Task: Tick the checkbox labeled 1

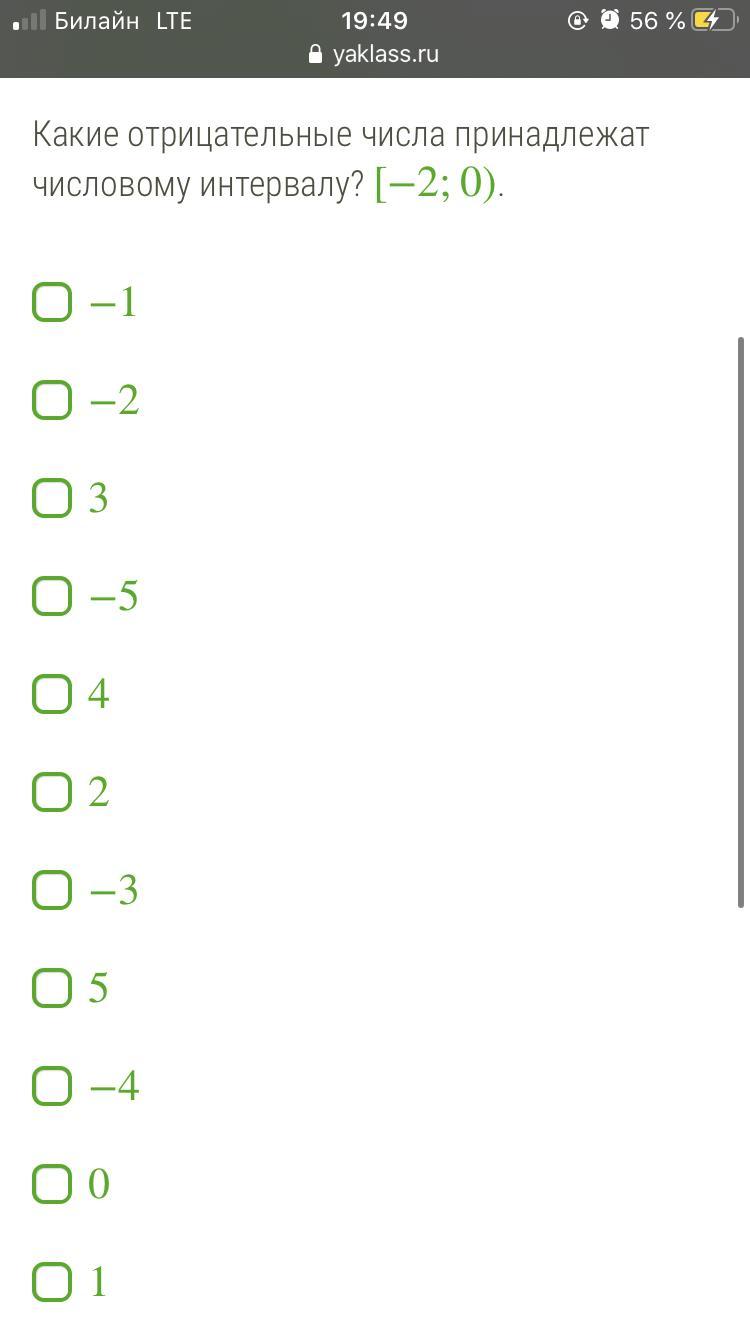Action: point(52,1282)
